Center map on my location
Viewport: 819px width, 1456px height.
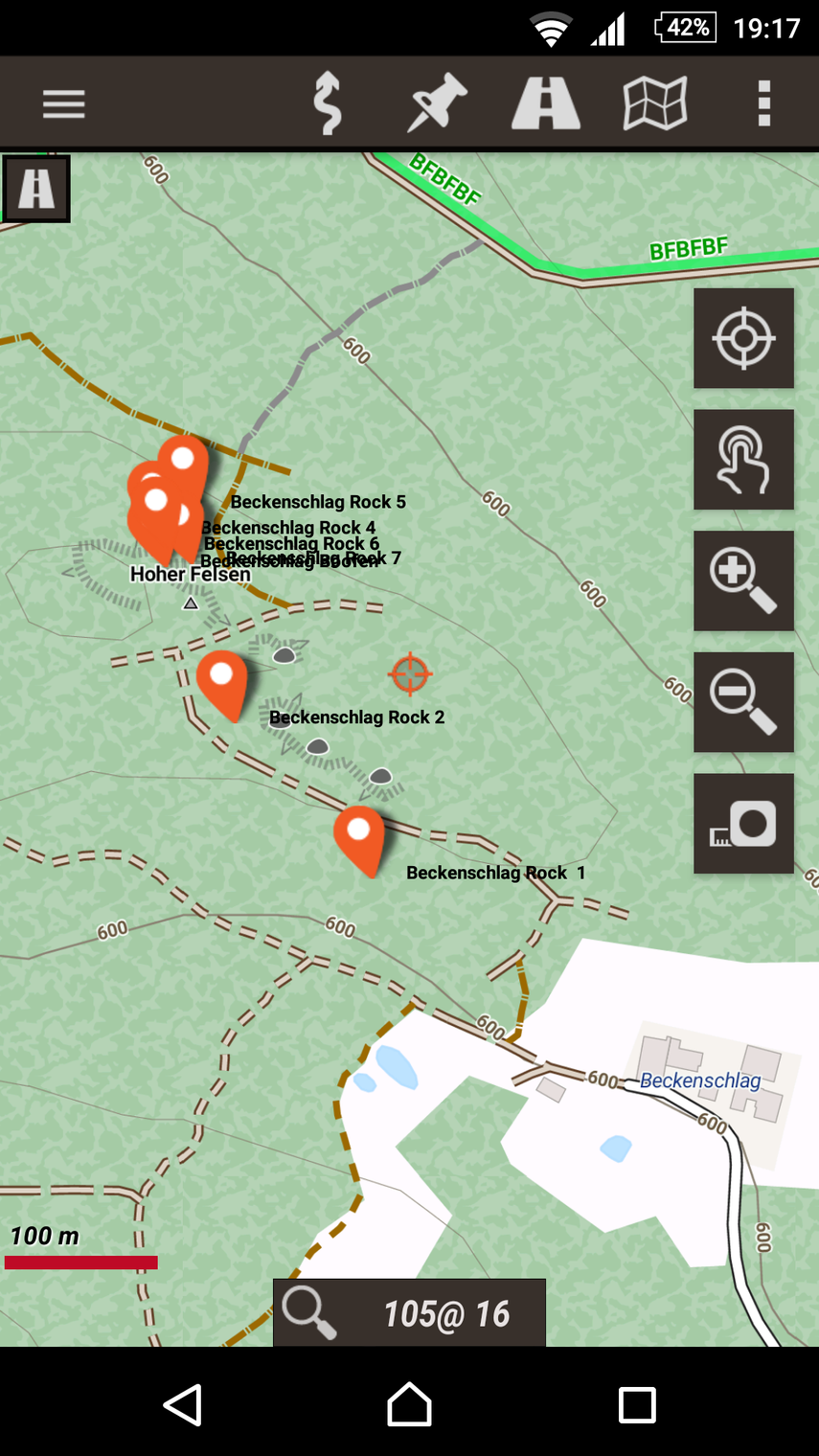pyautogui.click(x=743, y=338)
